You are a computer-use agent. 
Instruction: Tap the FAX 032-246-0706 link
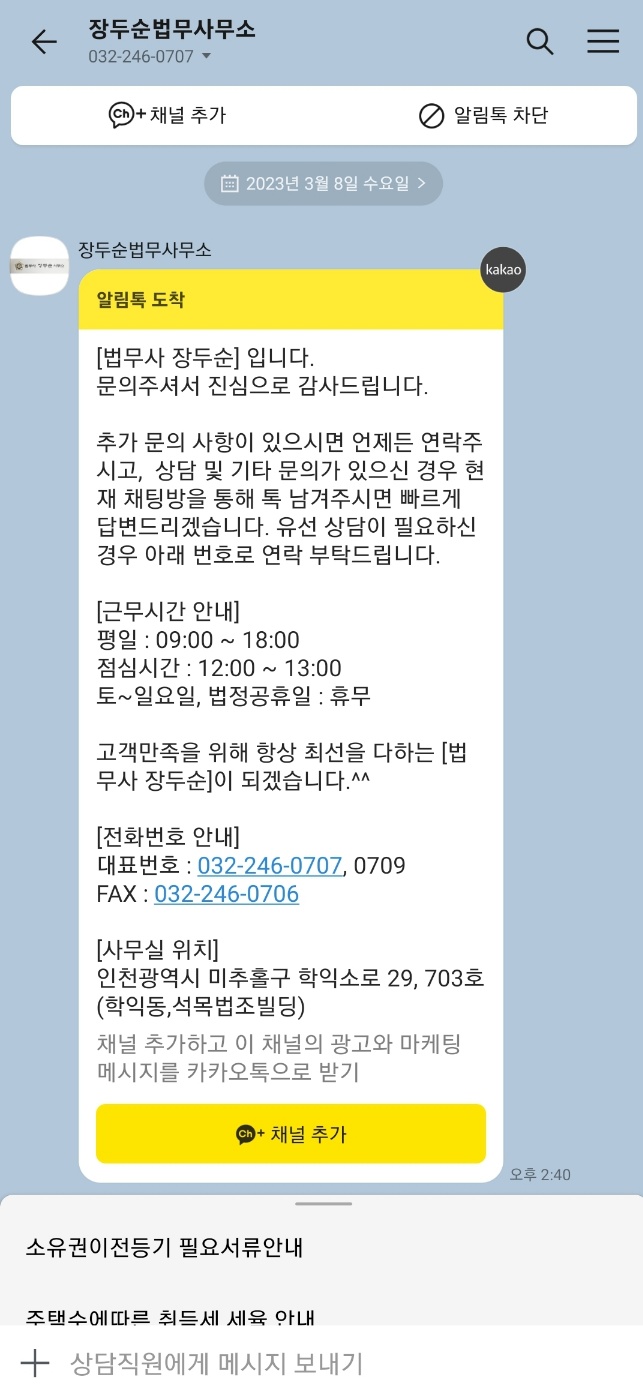pyautogui.click(x=227, y=894)
